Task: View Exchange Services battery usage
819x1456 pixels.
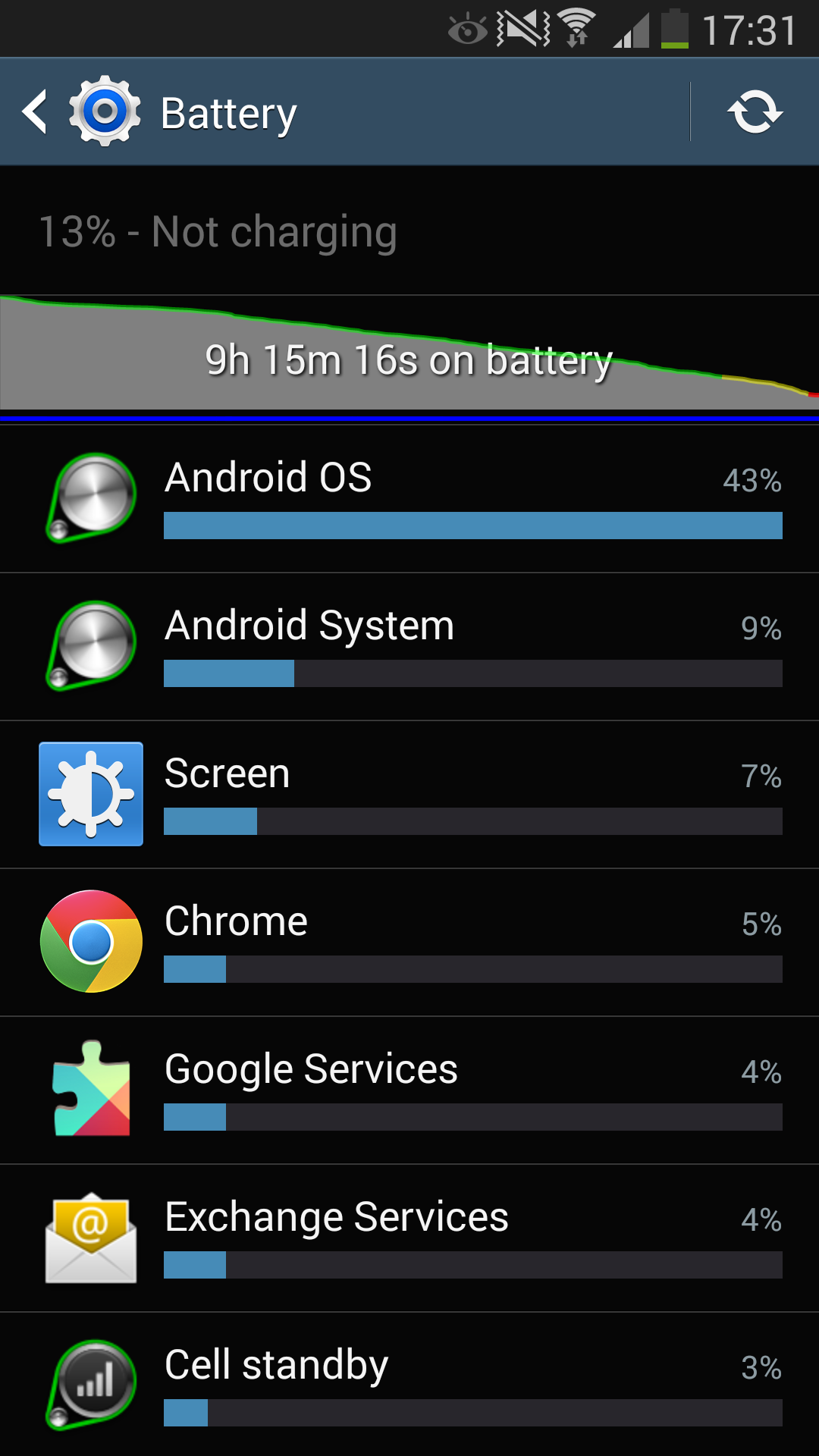Action: pyautogui.click(x=409, y=1238)
